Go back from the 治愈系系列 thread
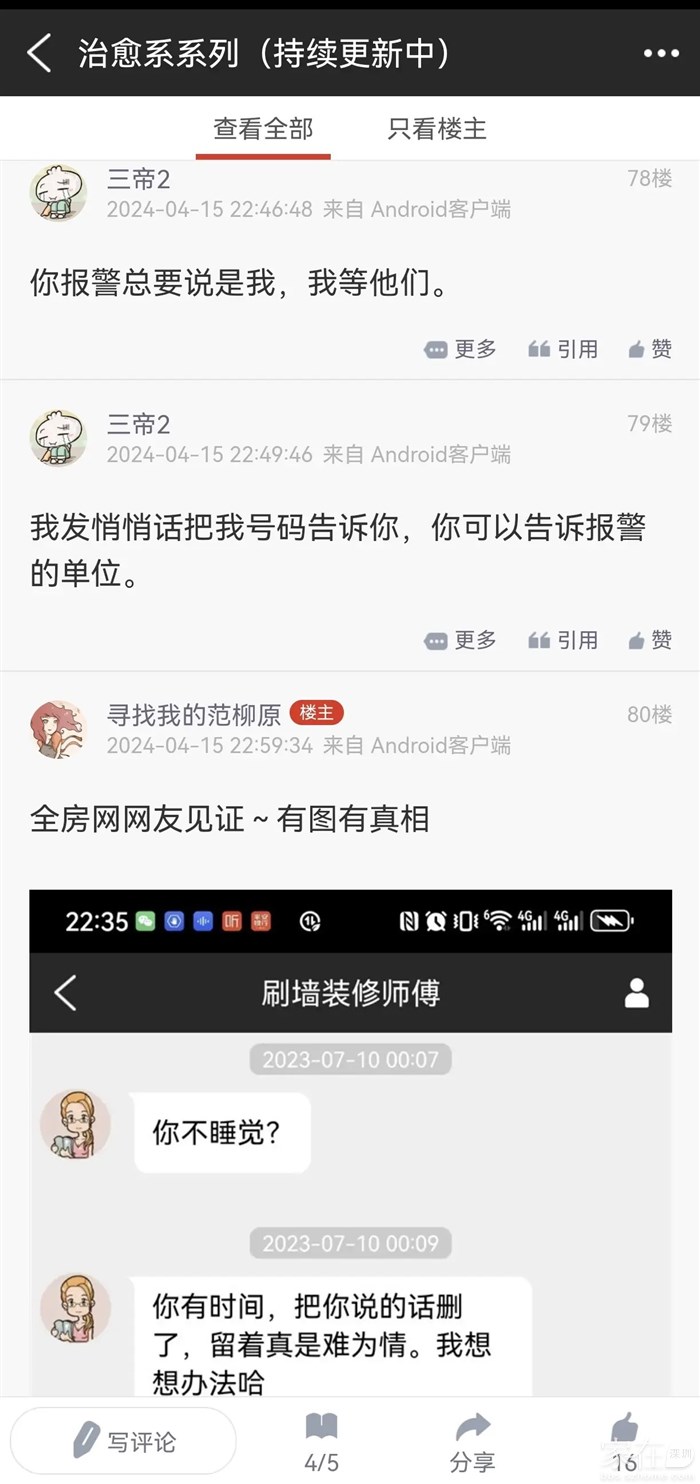Screen dimensions: 700x1484 (x=39, y=53)
